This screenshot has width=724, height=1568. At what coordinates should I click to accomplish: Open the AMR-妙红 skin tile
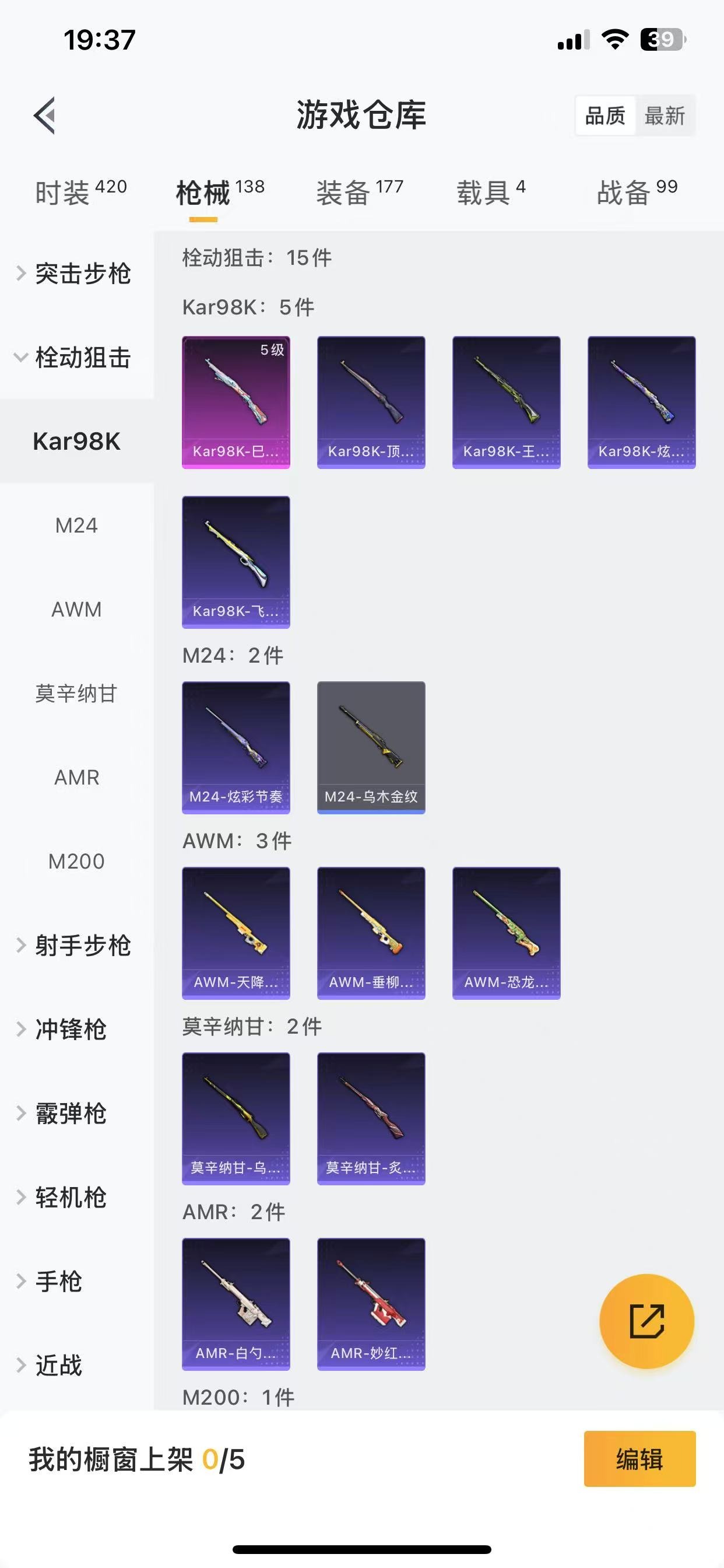click(x=371, y=1304)
